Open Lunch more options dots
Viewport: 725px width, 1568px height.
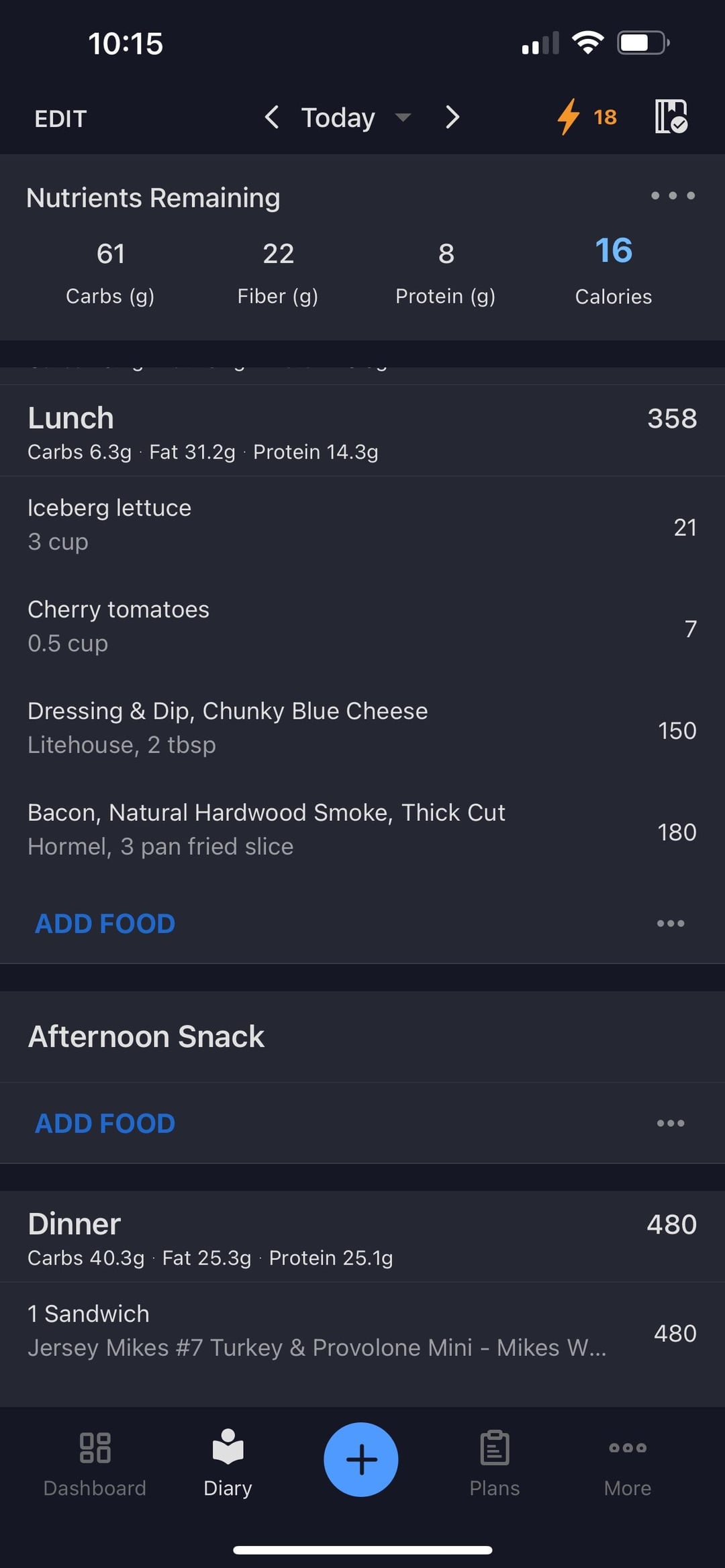(x=671, y=924)
